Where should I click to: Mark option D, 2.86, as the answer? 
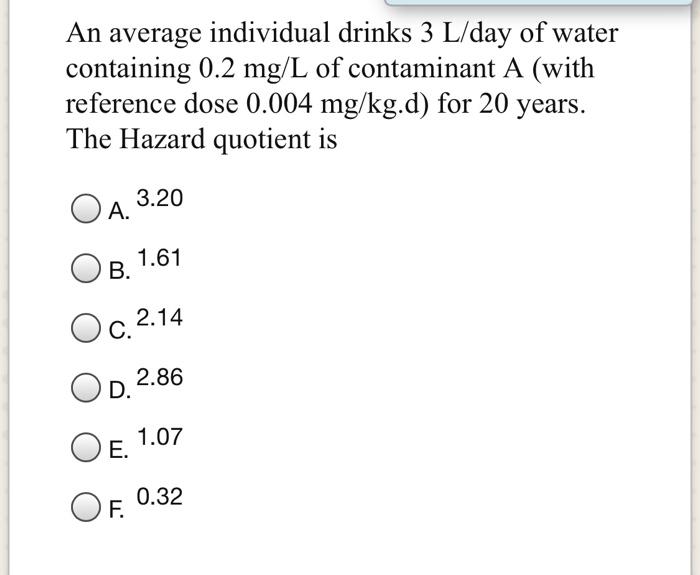pos(85,389)
